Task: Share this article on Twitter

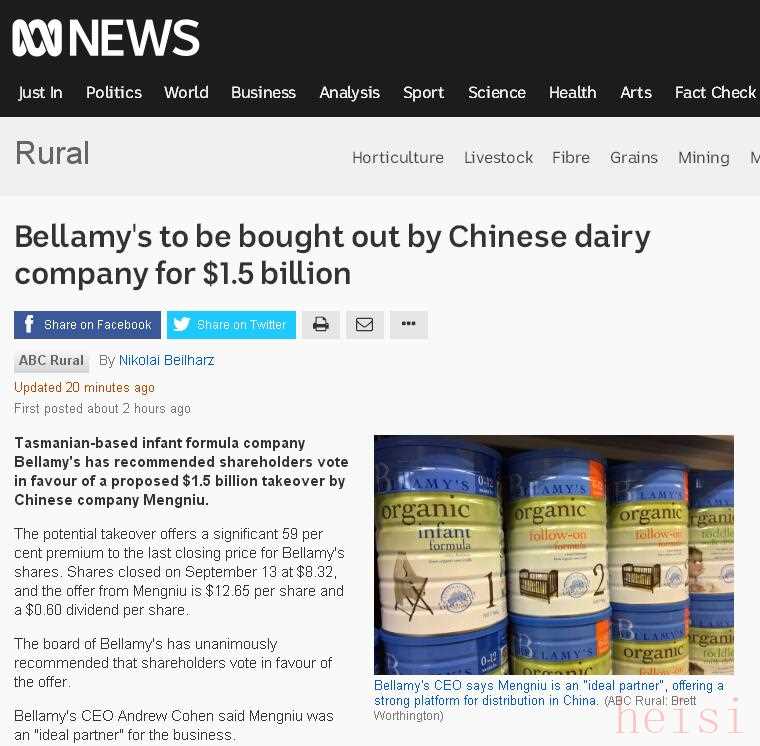Action: (231, 325)
